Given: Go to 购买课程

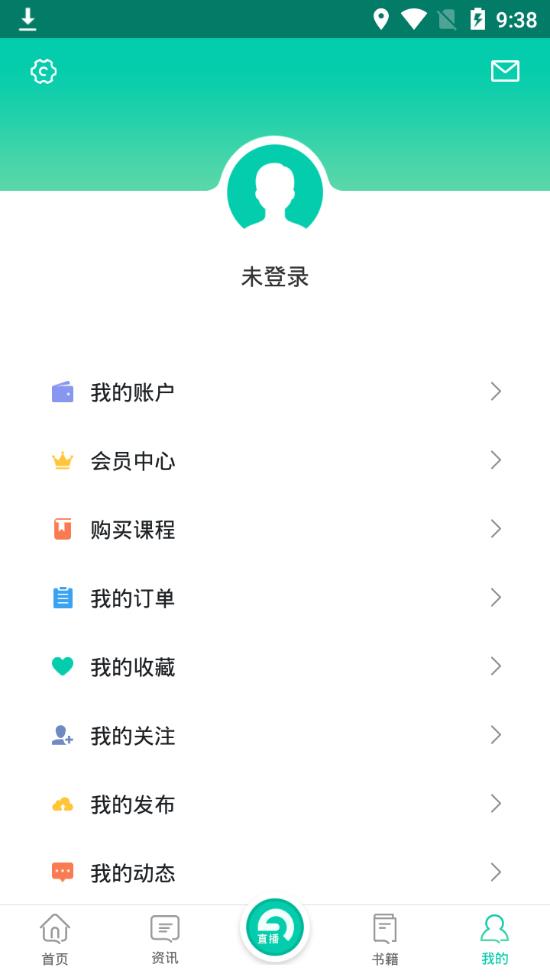Looking at the screenshot, I should [275, 529].
